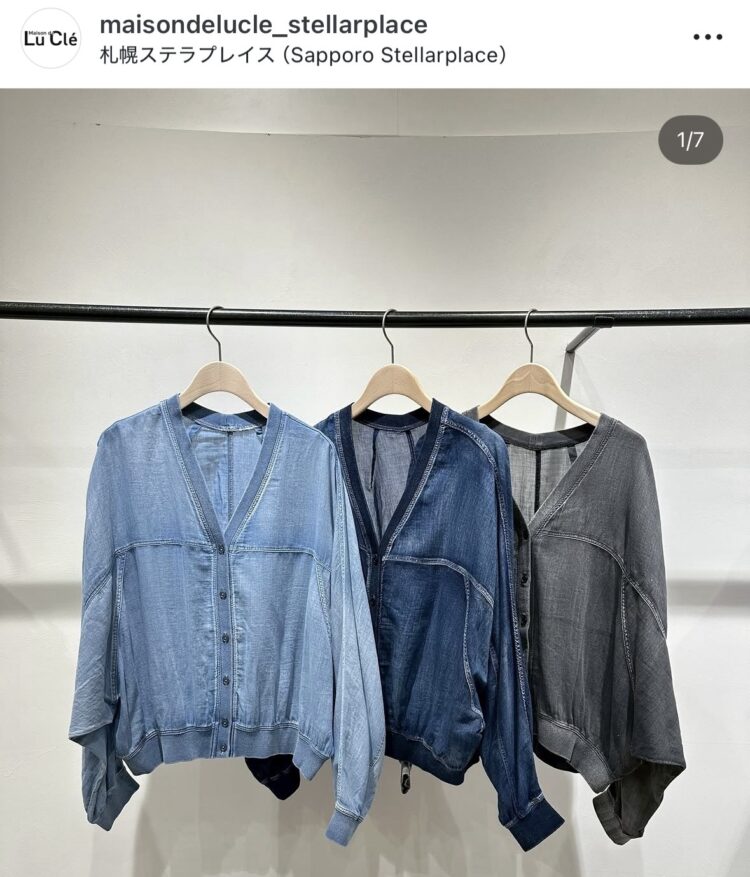Open the post's three-dot options menu

[x=707, y=37]
